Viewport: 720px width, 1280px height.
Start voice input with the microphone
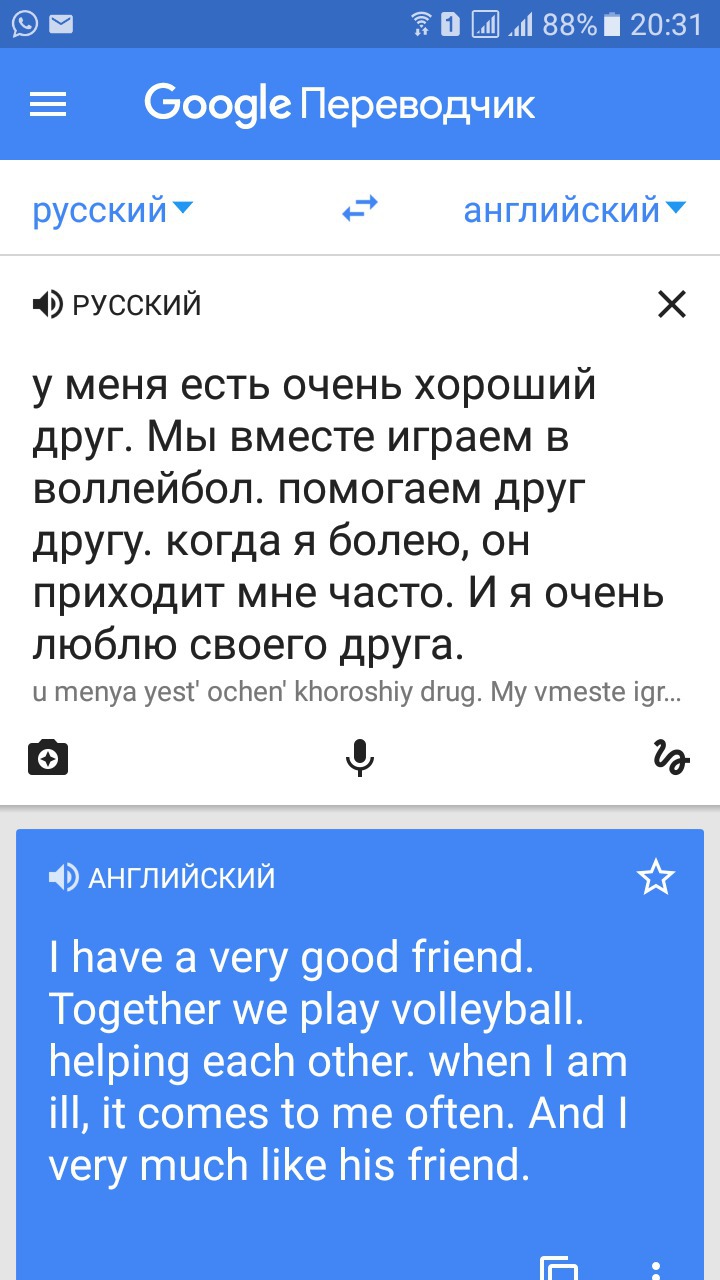(x=360, y=758)
